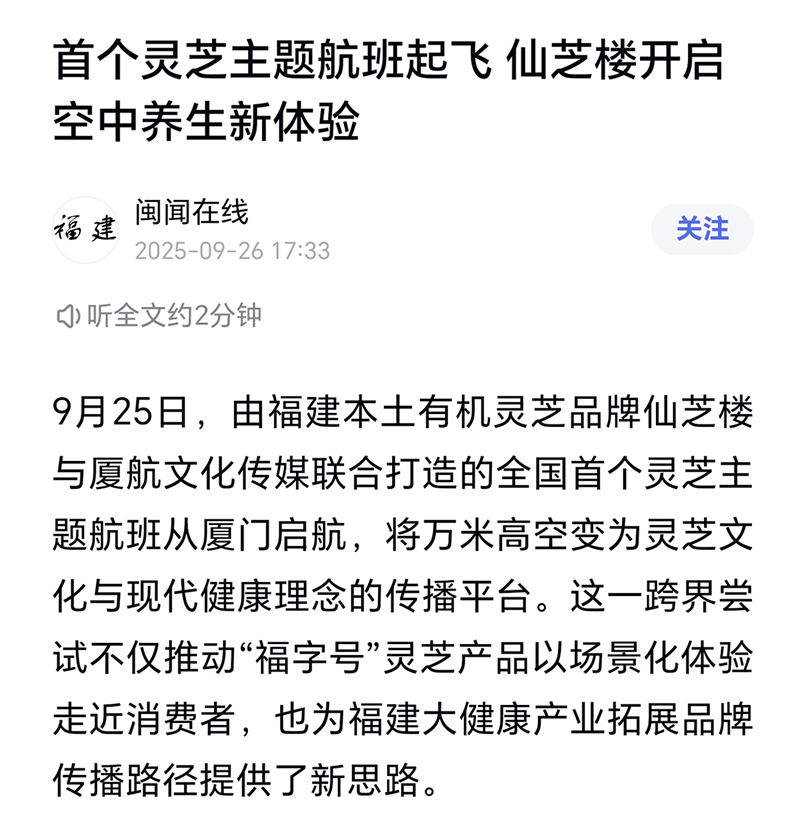The height and width of the screenshot is (839, 800).
Task: Open the 闽闻在线 author avatar
Action: 85,229
